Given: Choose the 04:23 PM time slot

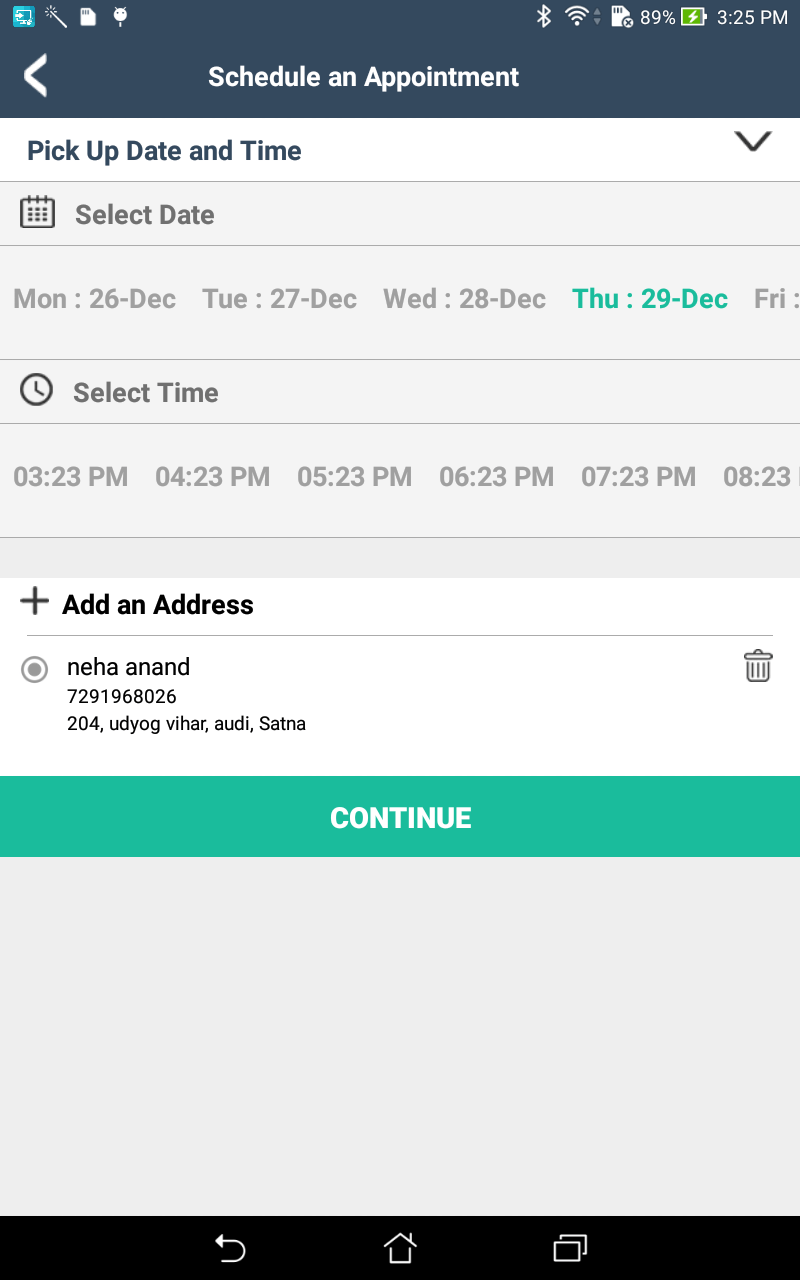Looking at the screenshot, I should coord(212,477).
